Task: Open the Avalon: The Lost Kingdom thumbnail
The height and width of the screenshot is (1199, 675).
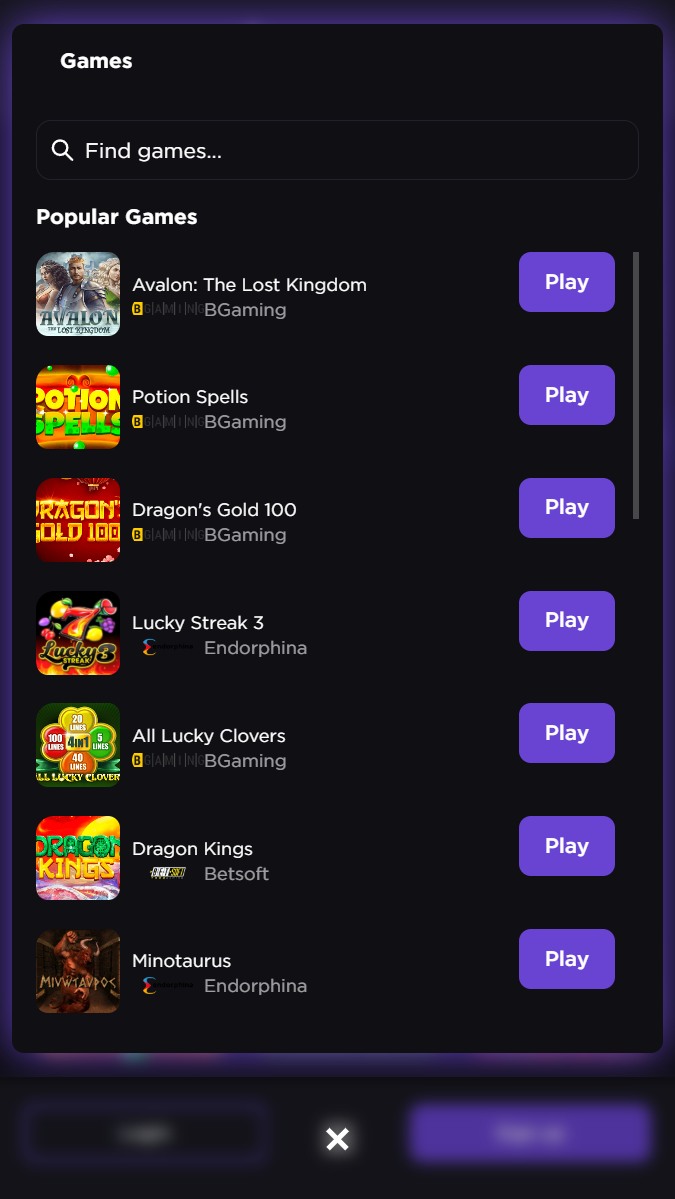Action: pos(78,294)
